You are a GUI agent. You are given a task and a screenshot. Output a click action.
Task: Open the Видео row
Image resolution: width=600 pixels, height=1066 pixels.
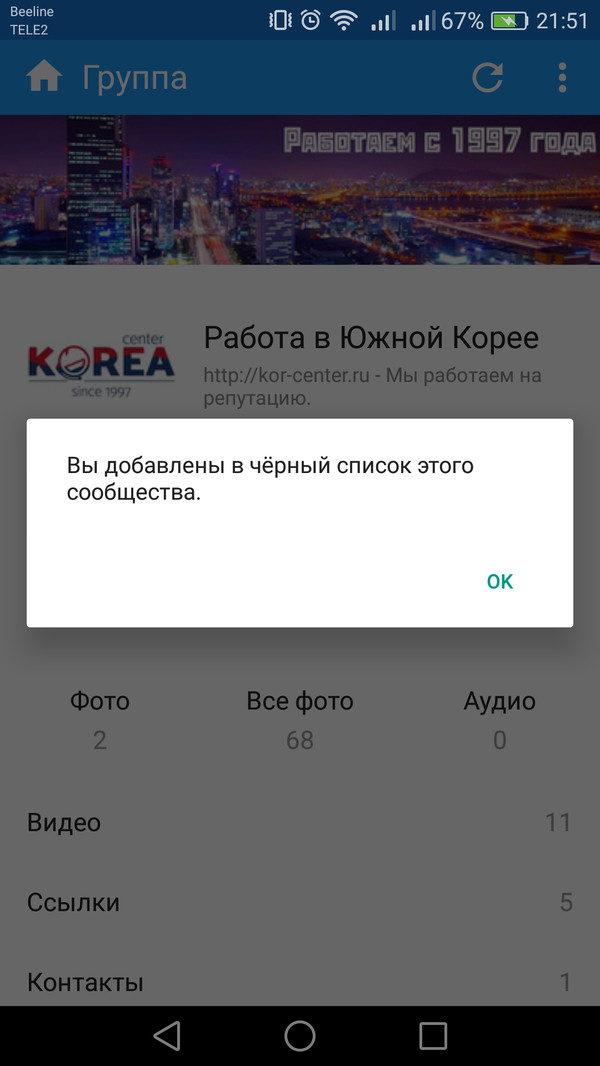300,823
